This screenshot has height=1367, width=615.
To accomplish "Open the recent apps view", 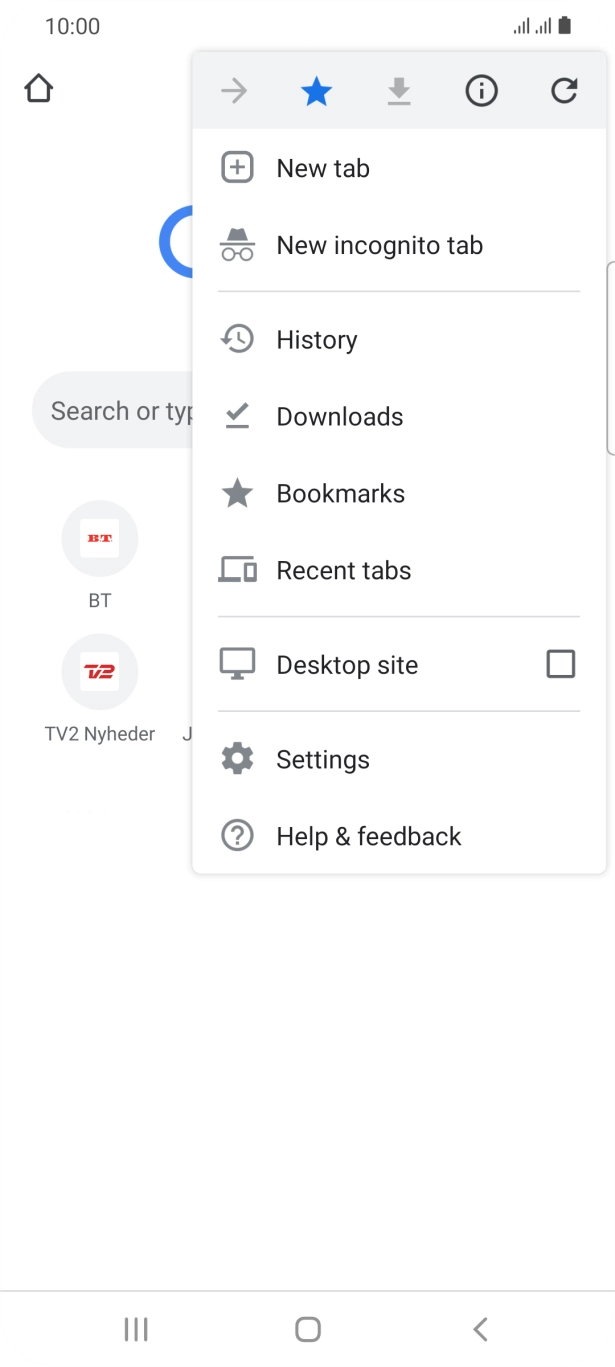I will [x=136, y=1329].
